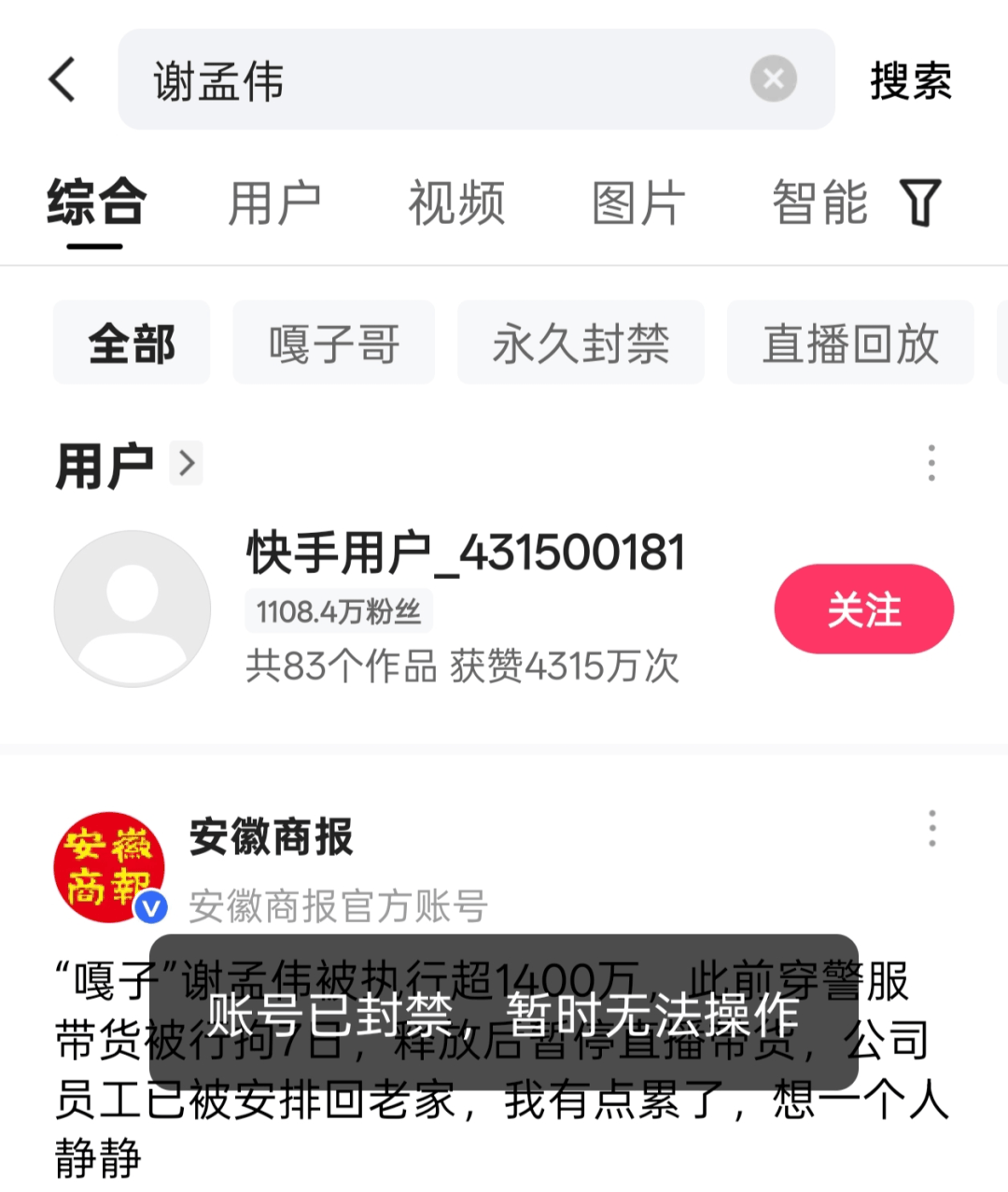This screenshot has width=1008, height=1192.
Task: Open more options for the 用户 section
Action: coord(931,463)
